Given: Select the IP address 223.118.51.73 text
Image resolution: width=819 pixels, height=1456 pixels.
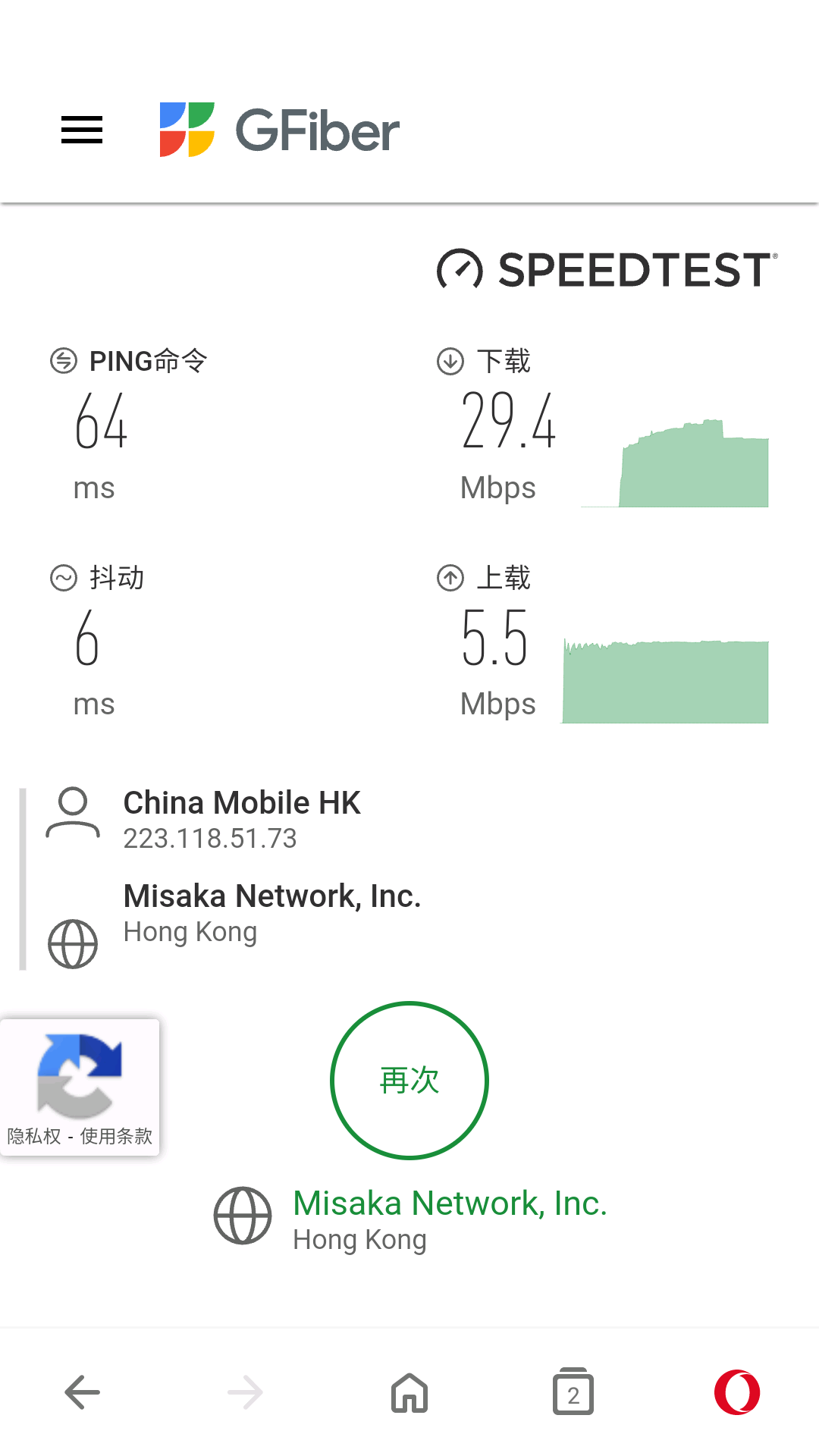Looking at the screenshot, I should click(211, 839).
